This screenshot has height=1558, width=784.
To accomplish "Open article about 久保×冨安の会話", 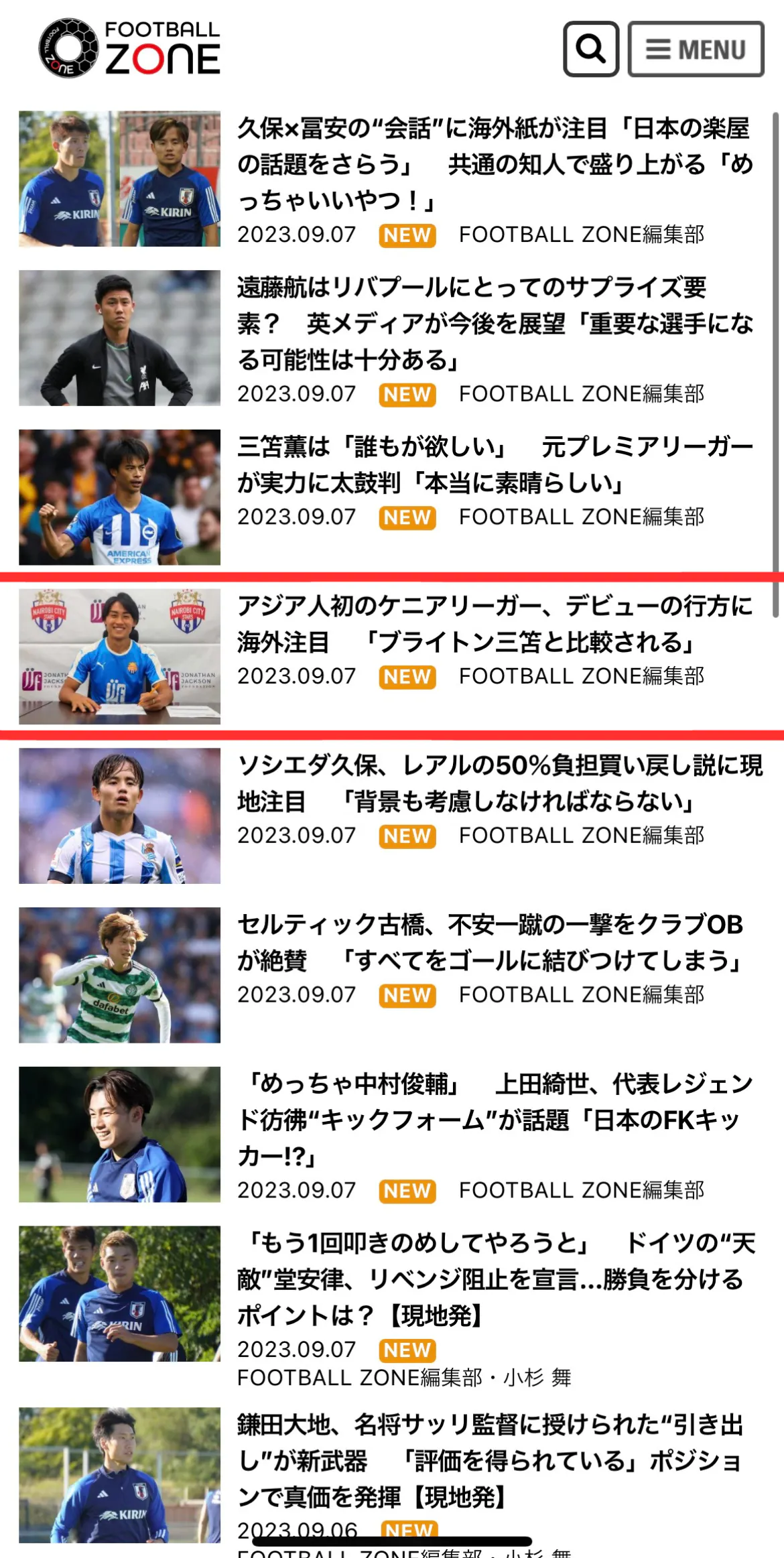I will (x=495, y=164).
